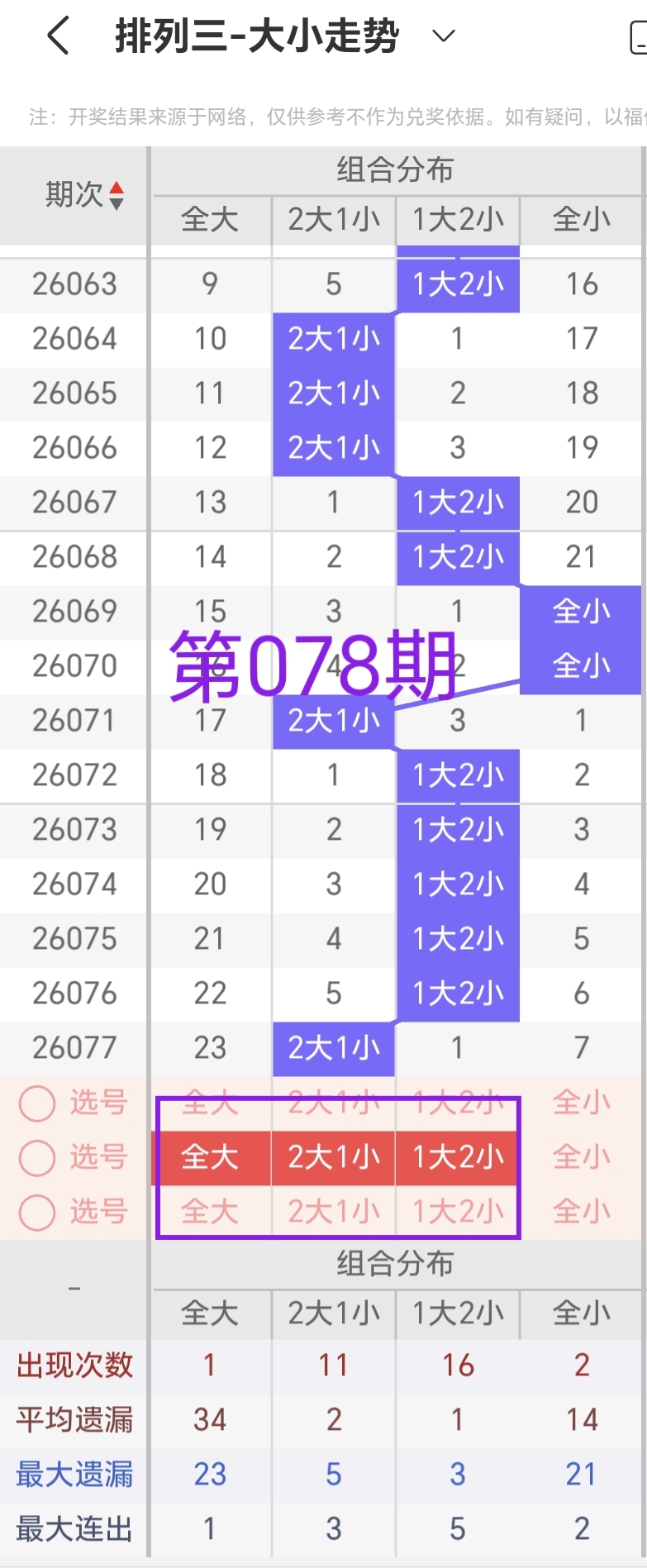
Task: Select the bottom 选号 radio button
Action: pos(36,1212)
